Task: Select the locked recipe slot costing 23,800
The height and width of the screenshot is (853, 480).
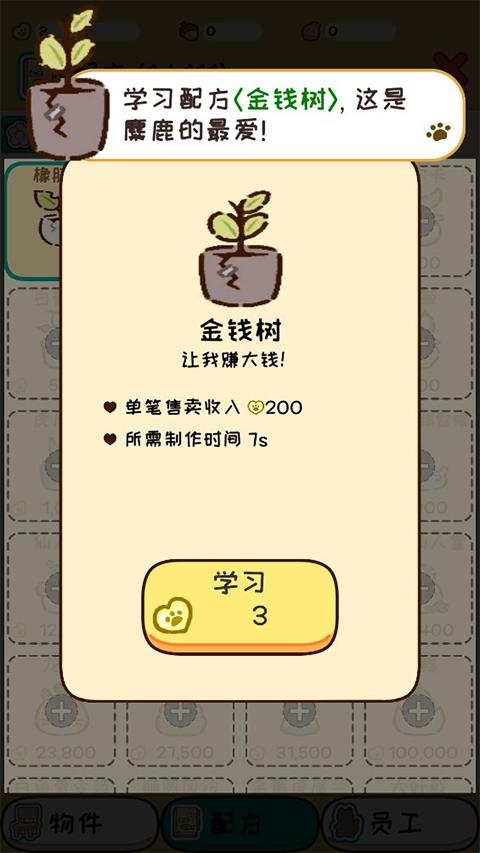Action: tap(61, 710)
